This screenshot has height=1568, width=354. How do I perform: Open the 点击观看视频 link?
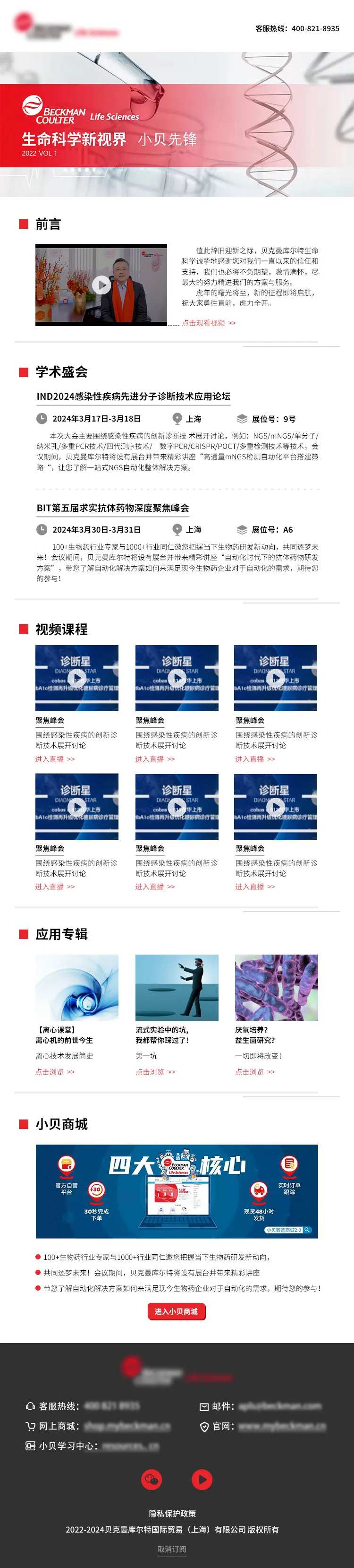209,323
